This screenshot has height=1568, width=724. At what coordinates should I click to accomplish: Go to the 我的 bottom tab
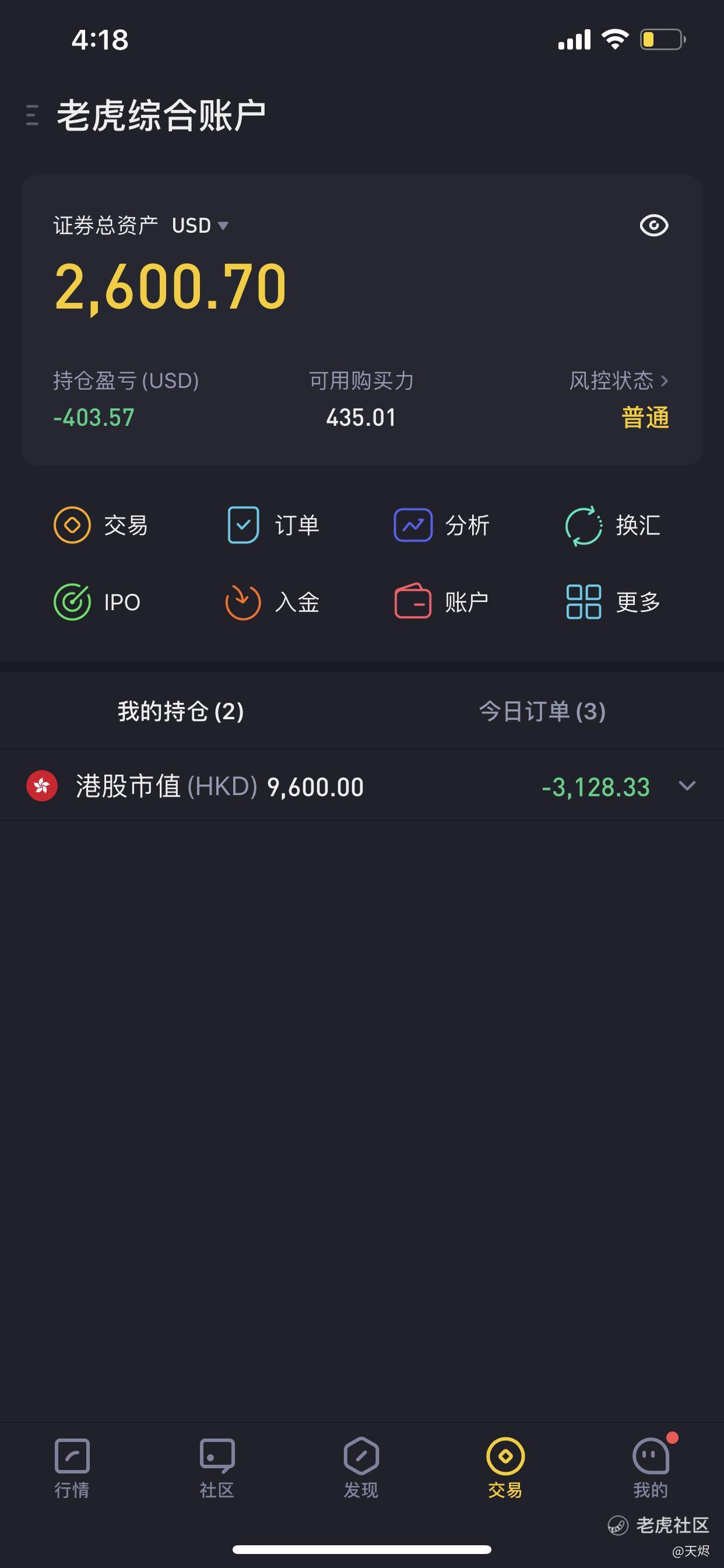pos(651,1468)
